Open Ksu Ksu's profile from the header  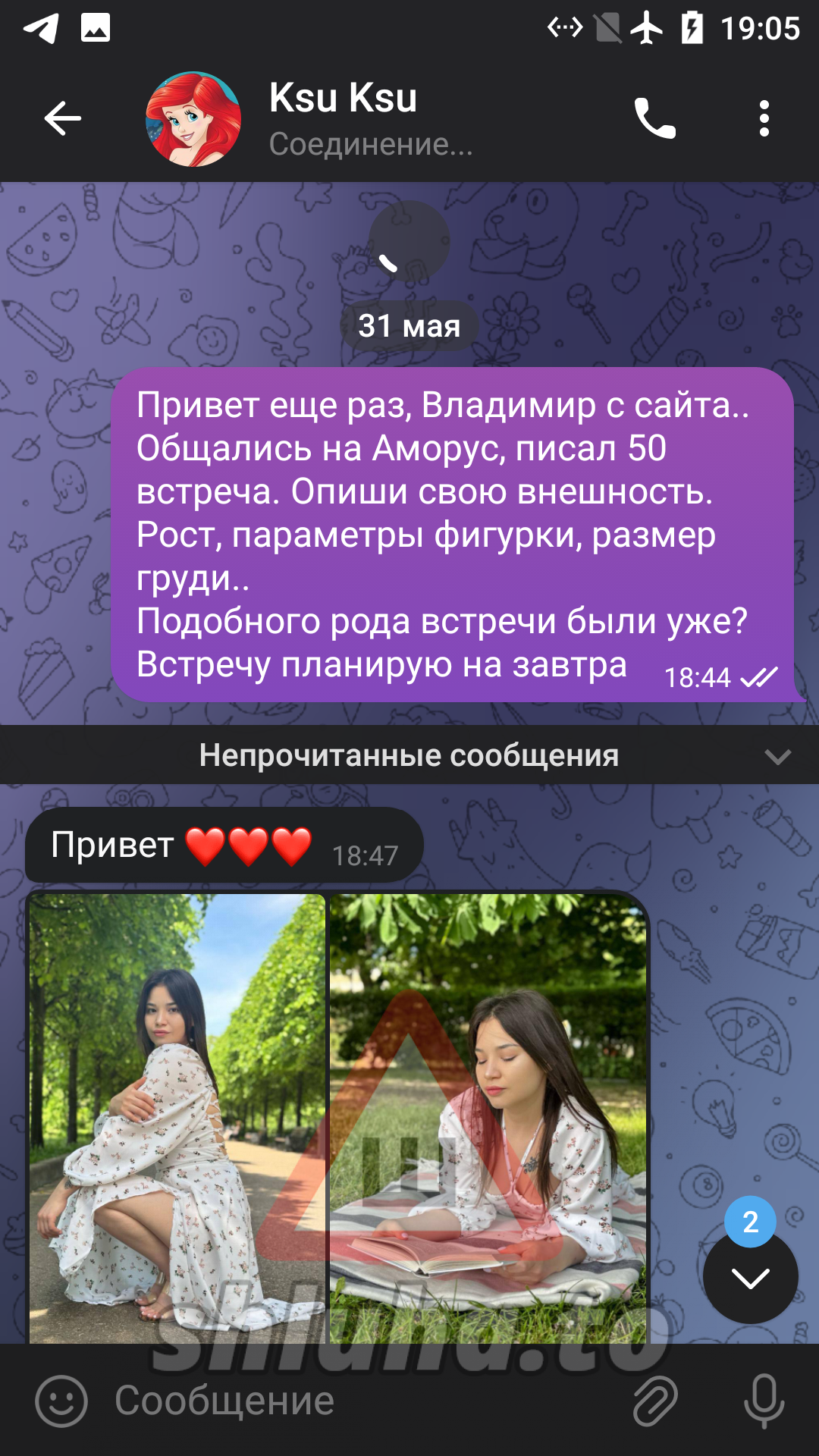pos(341,118)
